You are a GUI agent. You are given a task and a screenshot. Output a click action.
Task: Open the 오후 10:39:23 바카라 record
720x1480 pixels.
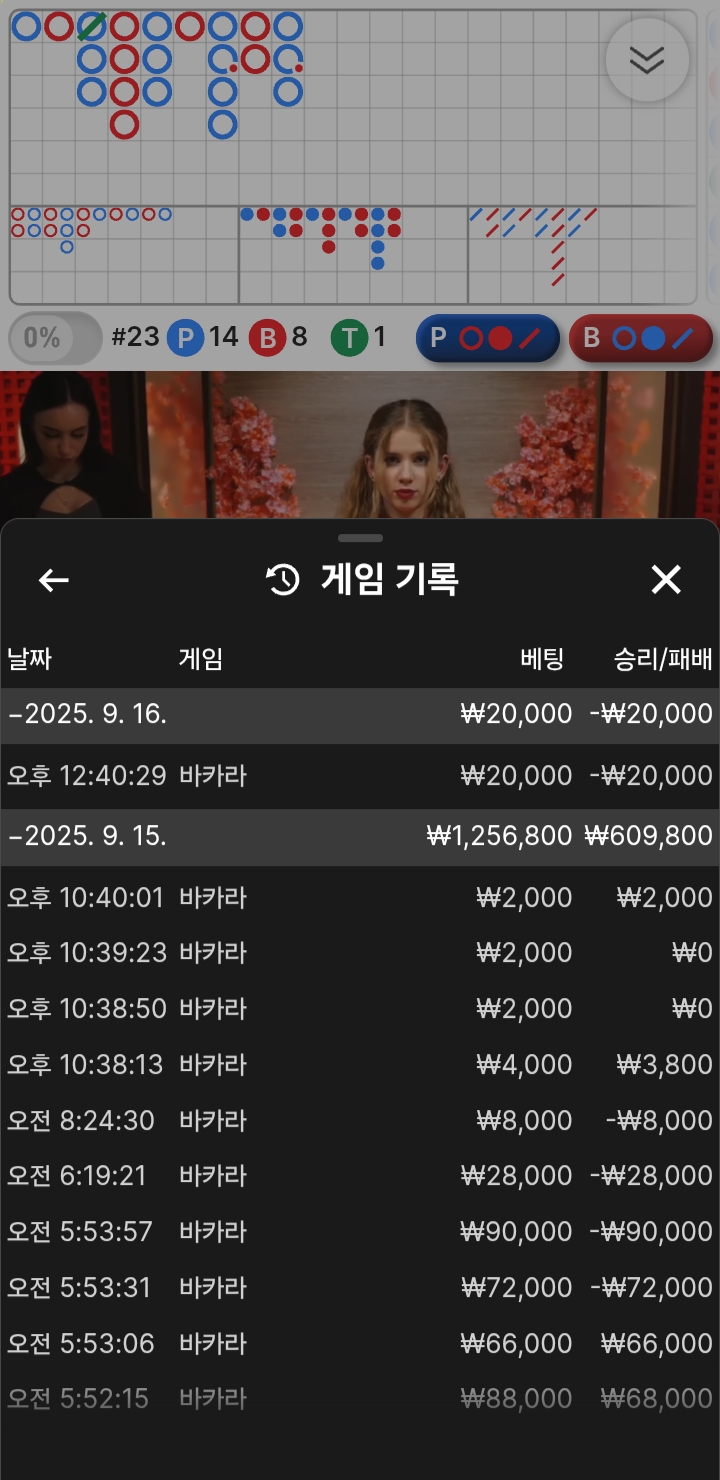click(x=360, y=952)
